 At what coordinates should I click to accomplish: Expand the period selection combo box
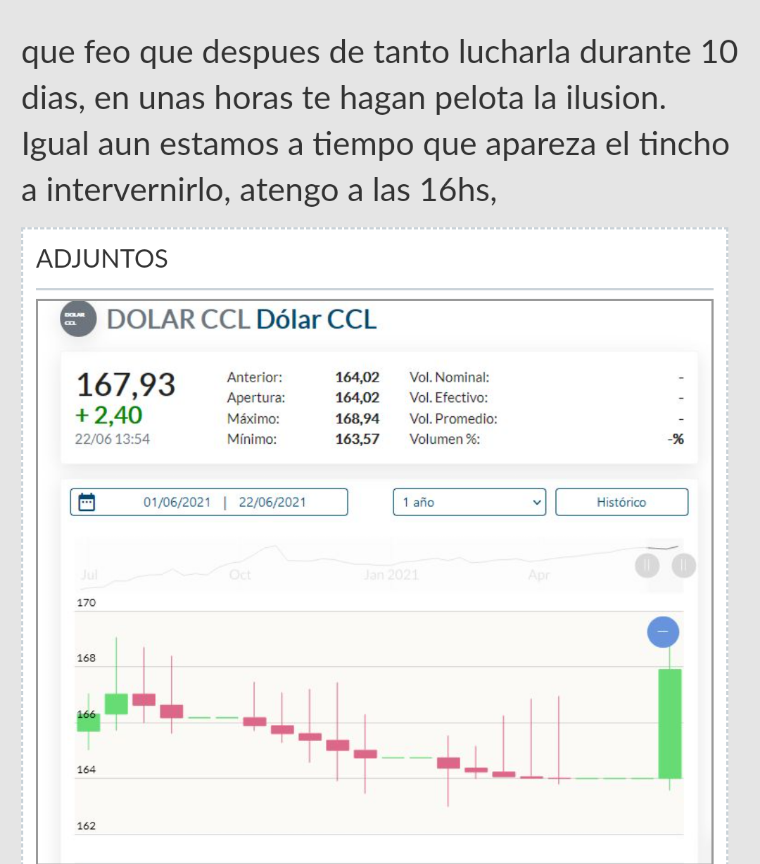(x=469, y=502)
